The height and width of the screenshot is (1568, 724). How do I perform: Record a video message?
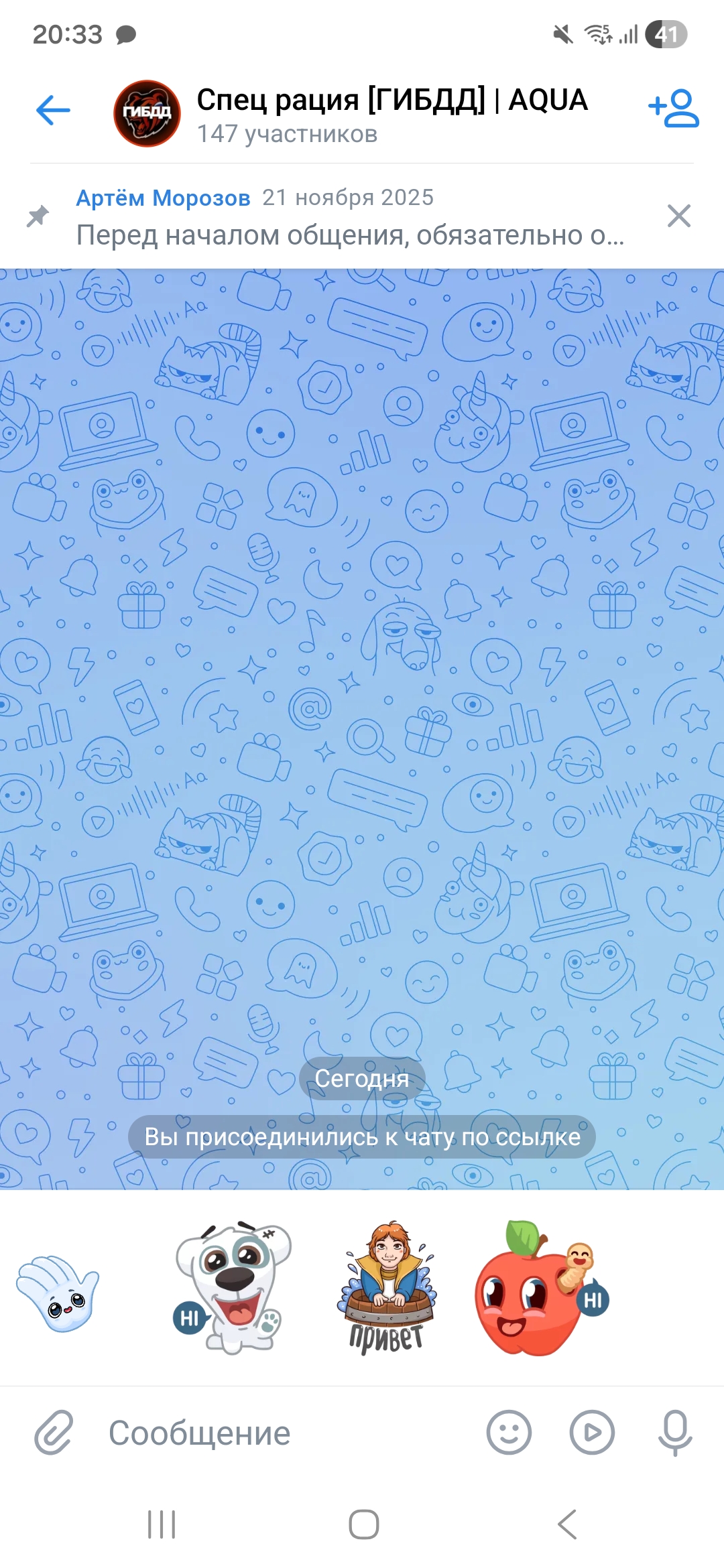(x=592, y=1433)
